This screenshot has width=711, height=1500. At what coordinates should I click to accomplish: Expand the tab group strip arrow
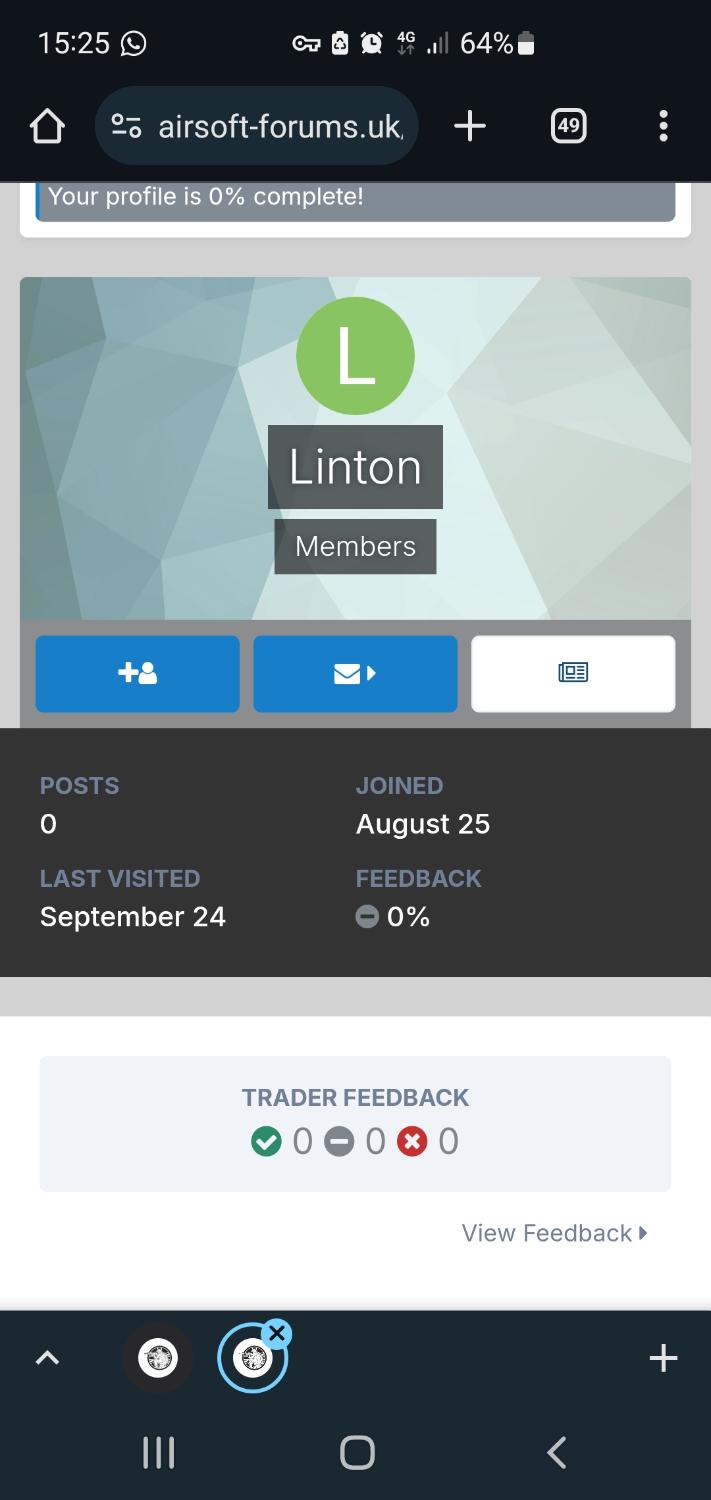[47, 1358]
